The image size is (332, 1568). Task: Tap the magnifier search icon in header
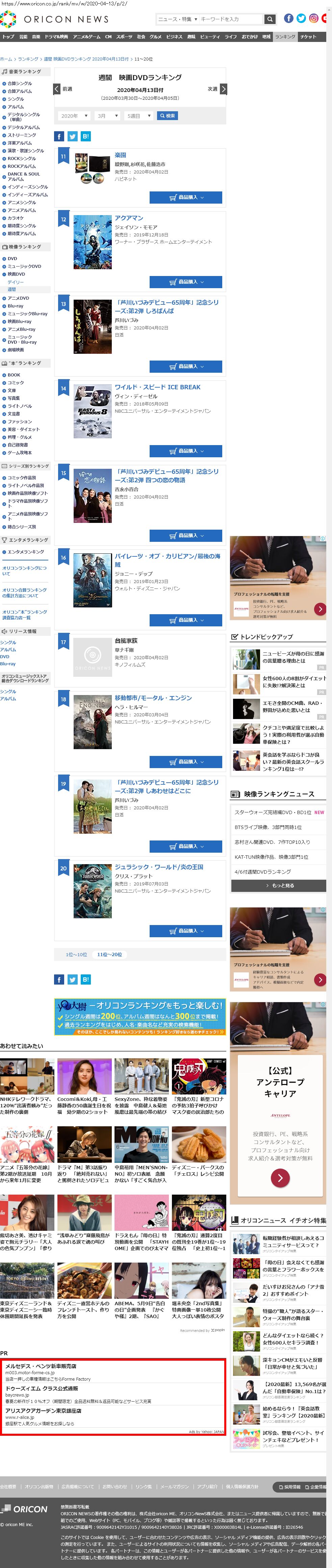click(270, 19)
